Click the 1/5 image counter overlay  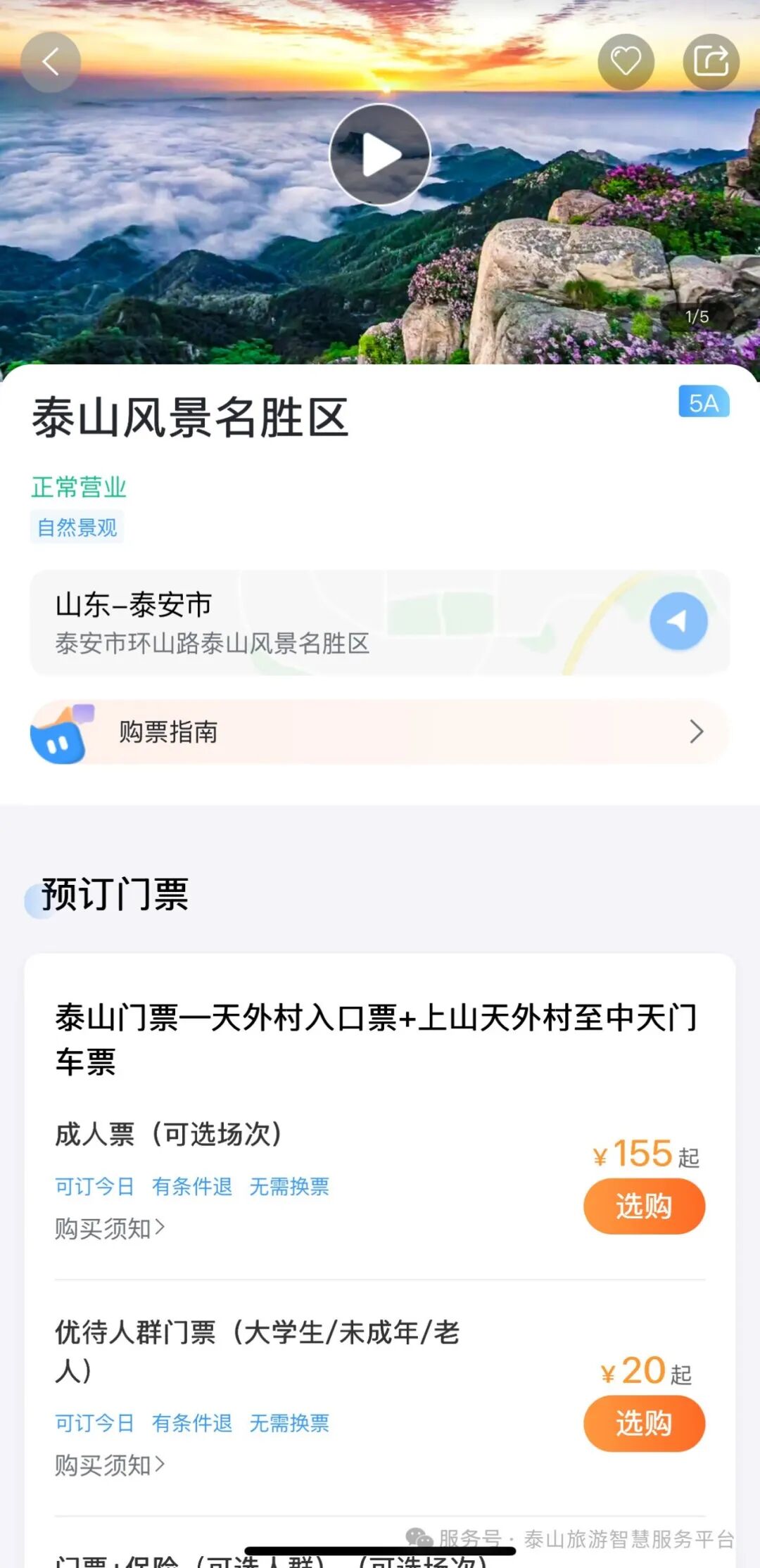click(x=695, y=317)
